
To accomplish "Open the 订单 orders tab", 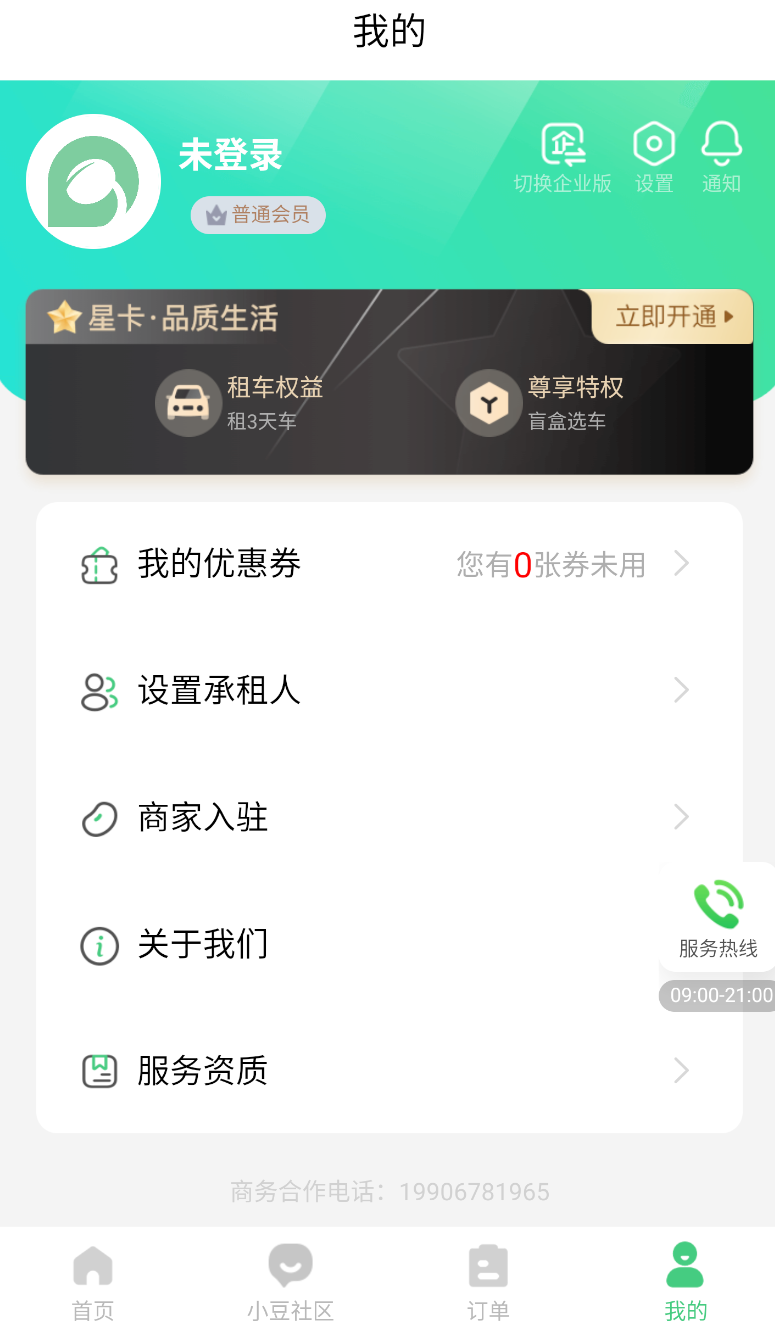I will [x=487, y=1280].
